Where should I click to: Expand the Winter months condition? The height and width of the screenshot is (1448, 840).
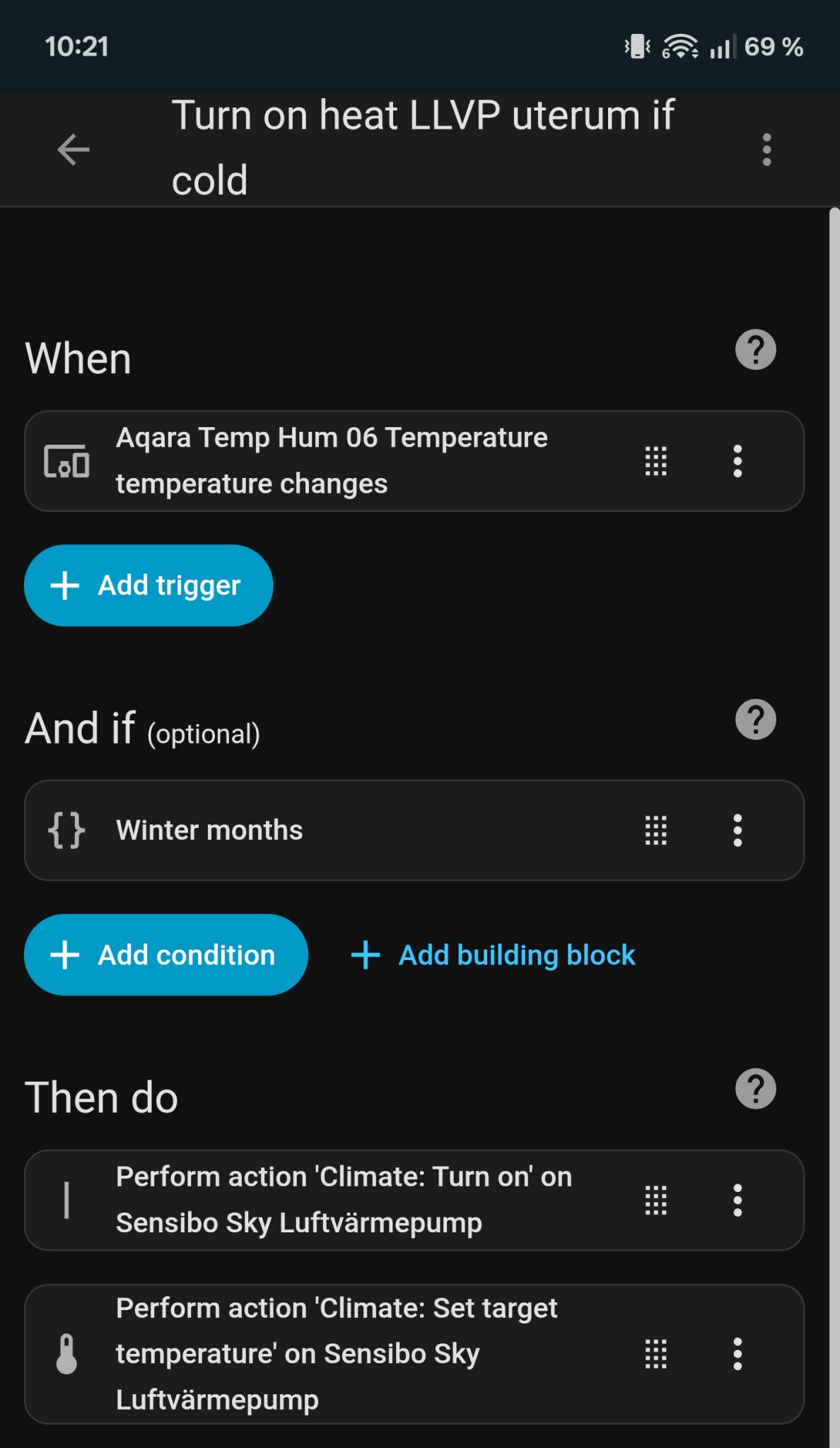tap(332, 830)
